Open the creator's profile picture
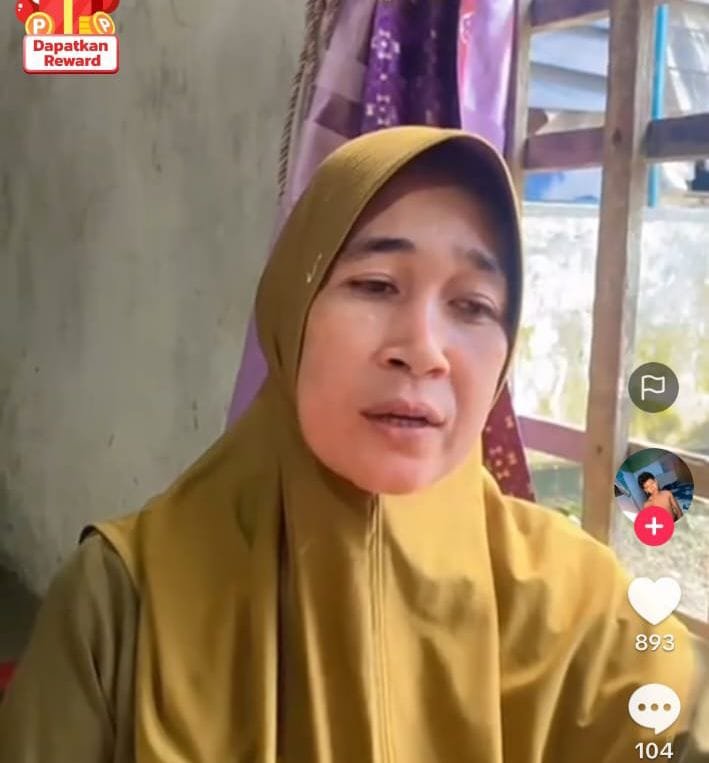Viewport: 709px width, 763px height. 653,484
